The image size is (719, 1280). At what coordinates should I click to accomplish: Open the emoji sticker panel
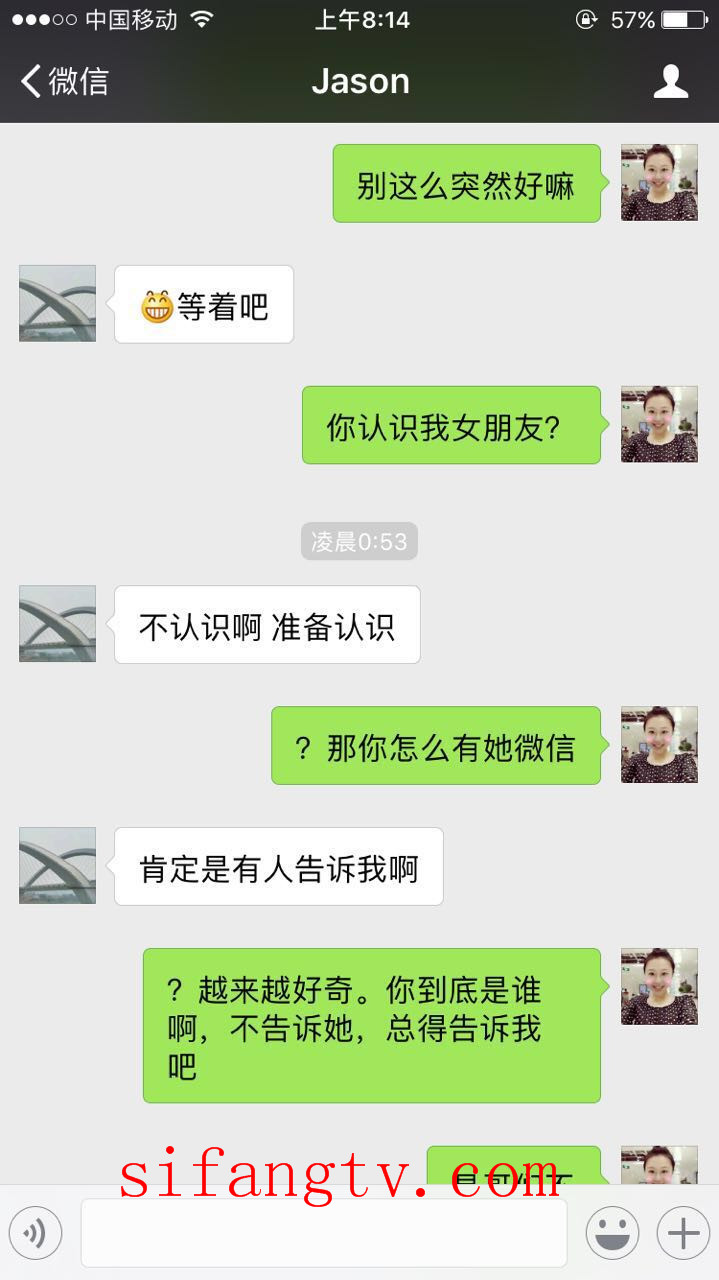click(x=612, y=1233)
